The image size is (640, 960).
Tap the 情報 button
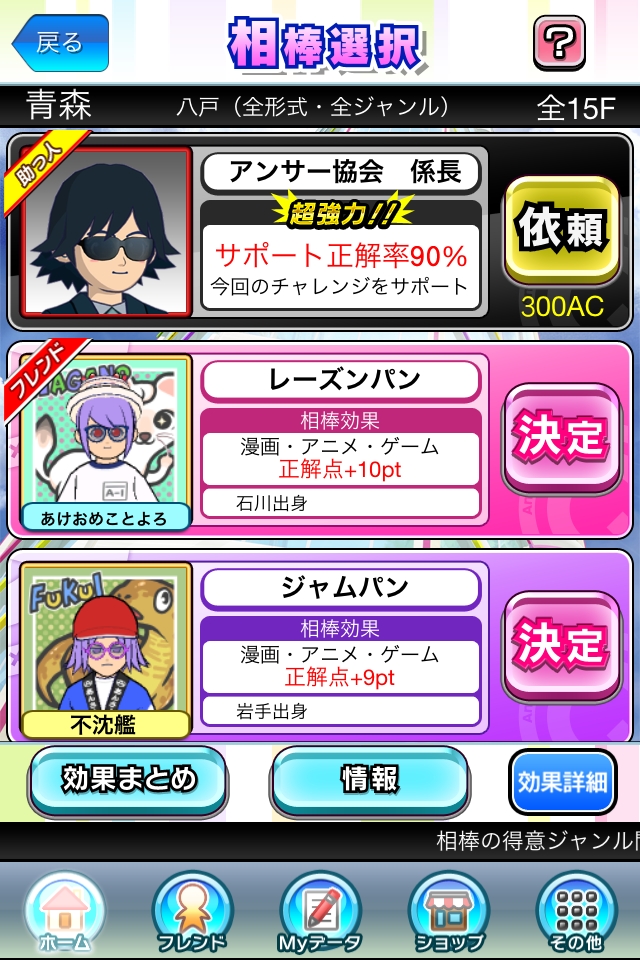(x=370, y=780)
